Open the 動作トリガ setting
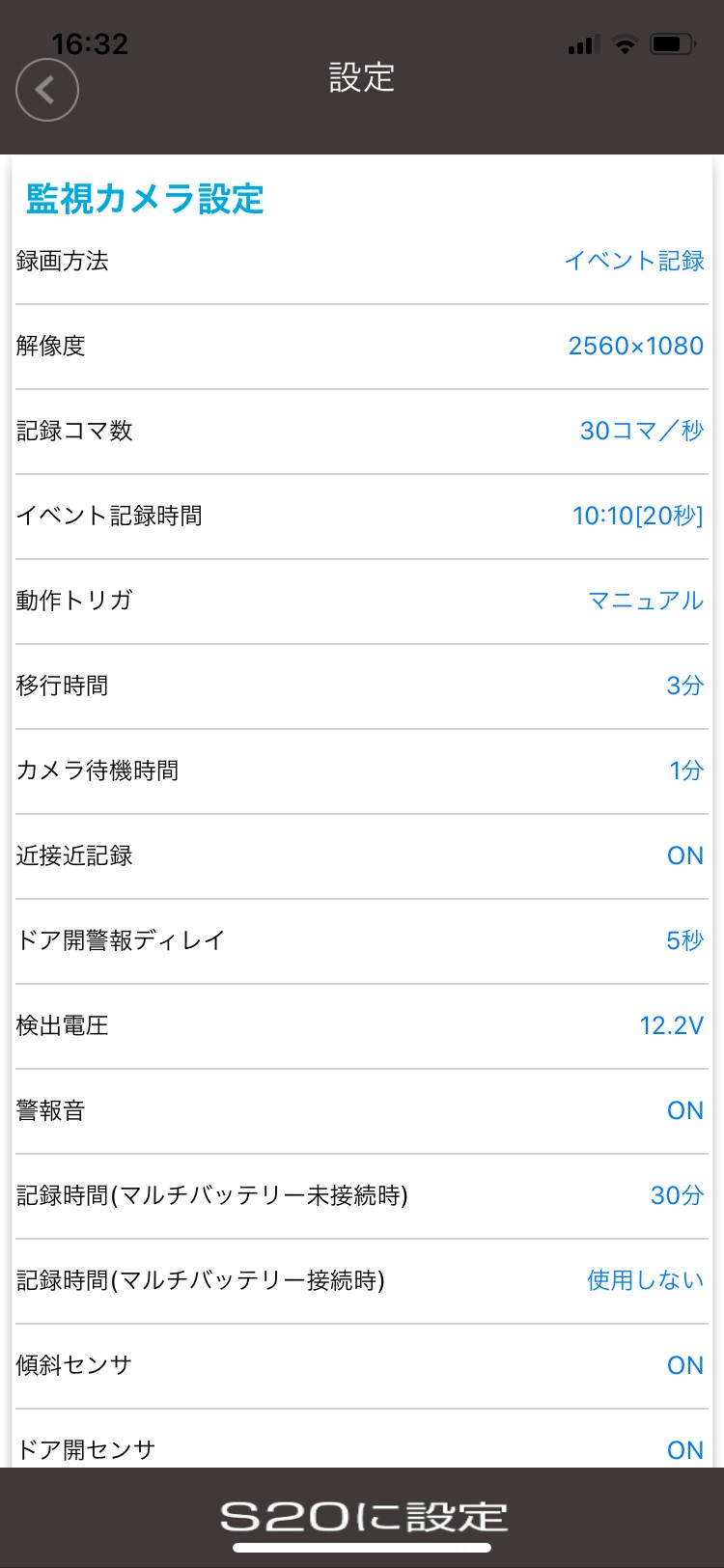This screenshot has width=724, height=1568. [361, 602]
